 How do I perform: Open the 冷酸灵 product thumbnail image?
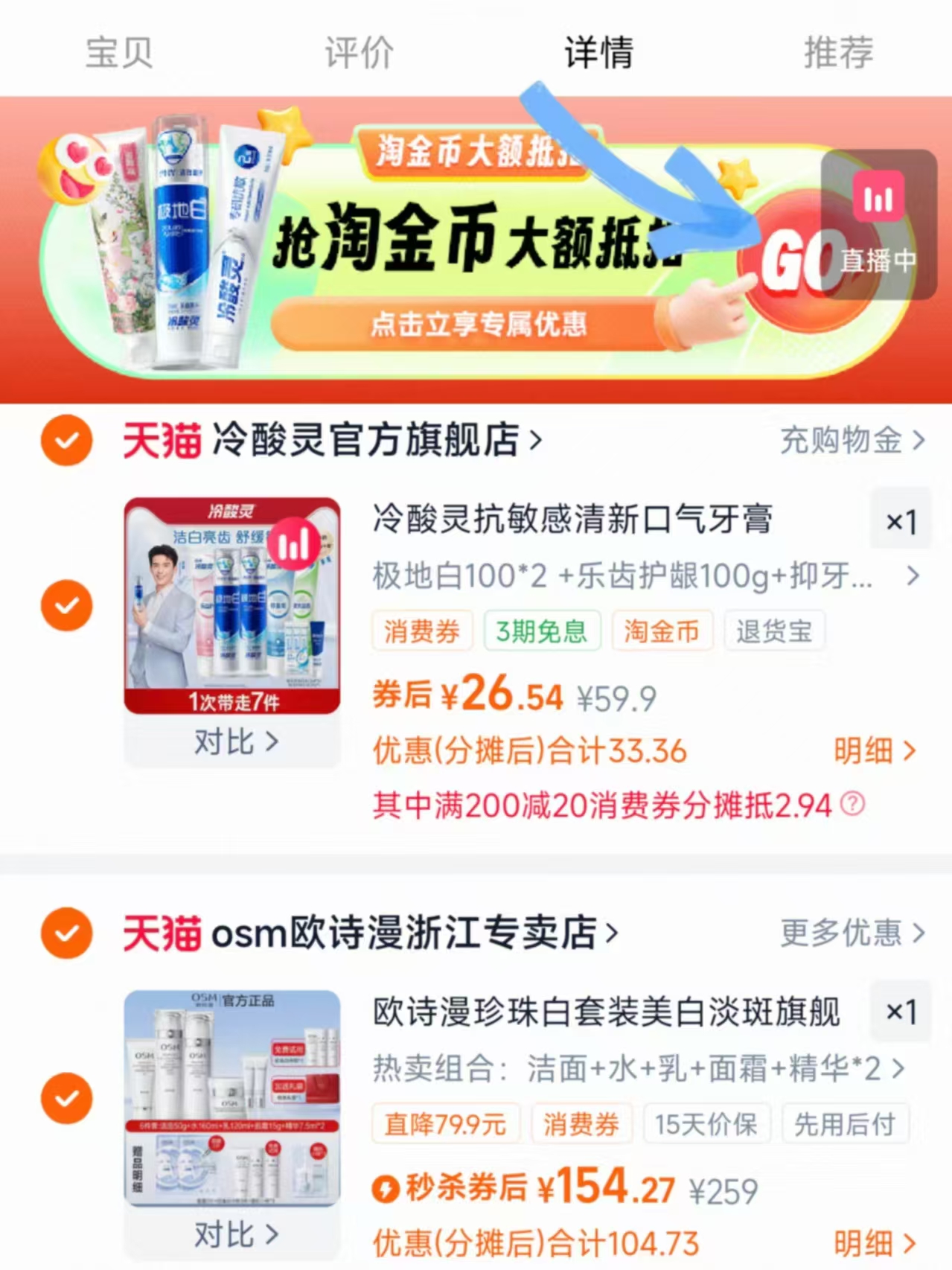(231, 603)
